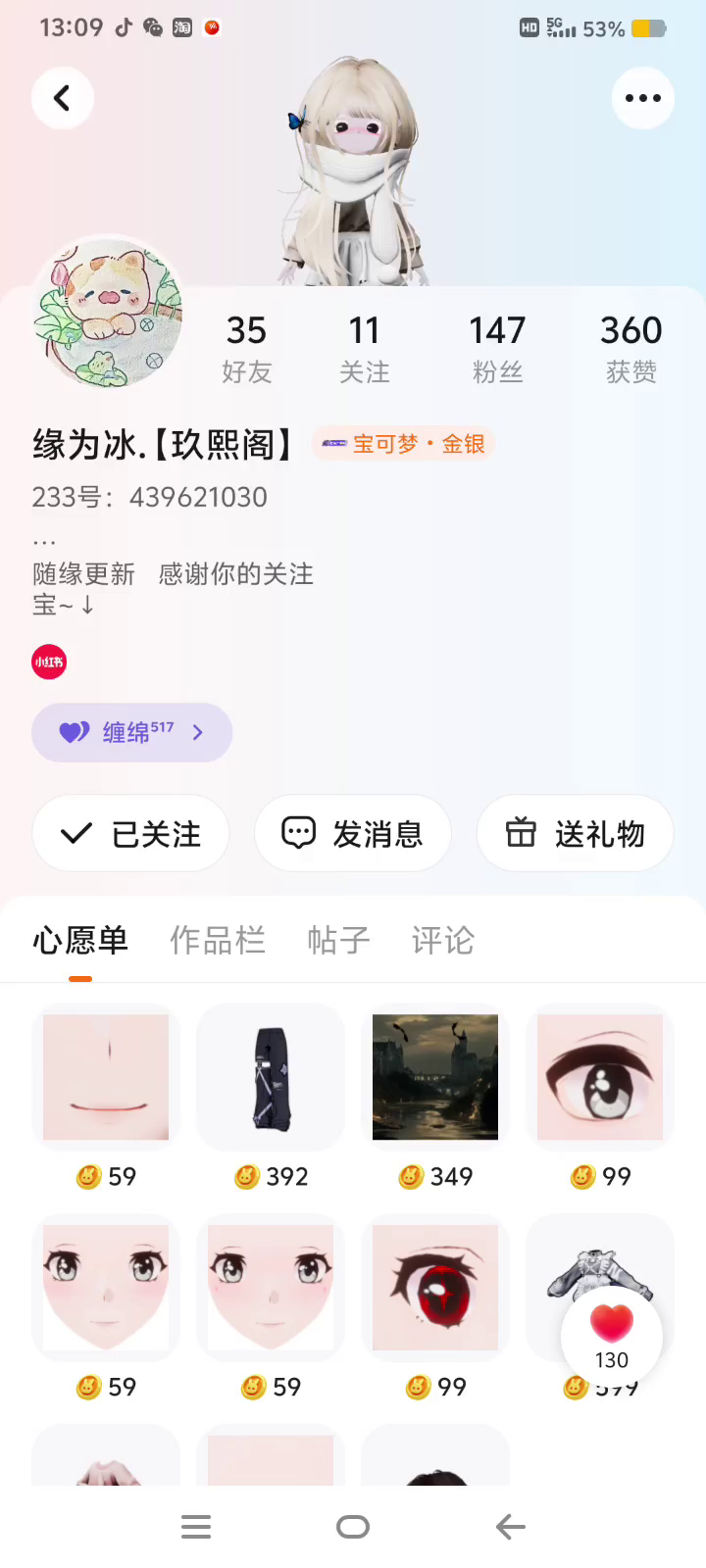Tap 已关注 to unfollow this user
Image resolution: width=706 pixels, height=1568 pixels.
click(130, 834)
